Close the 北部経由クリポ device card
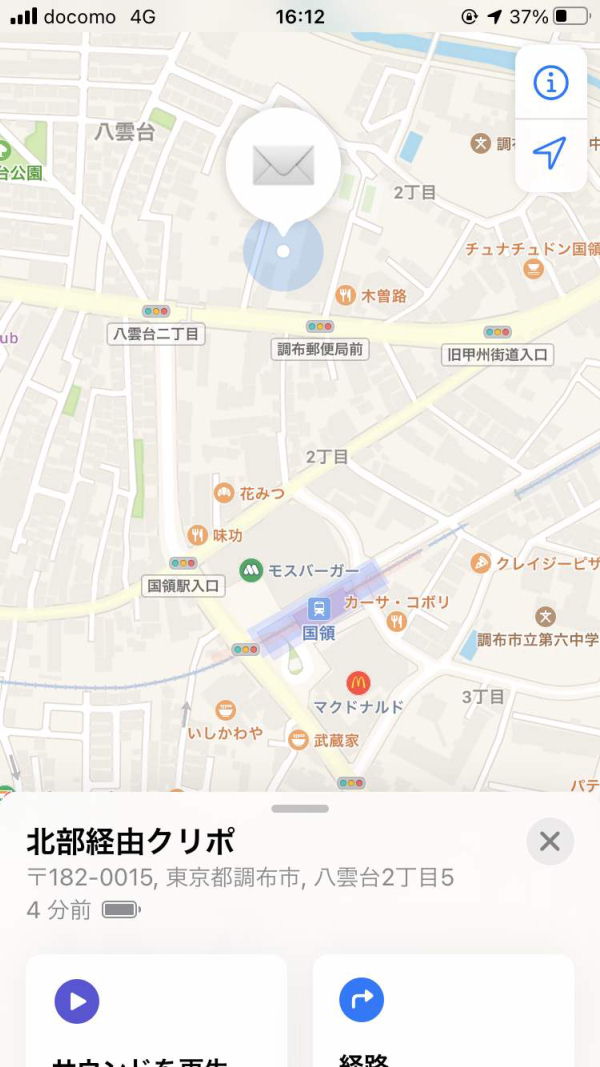The width and height of the screenshot is (600, 1067). [549, 841]
